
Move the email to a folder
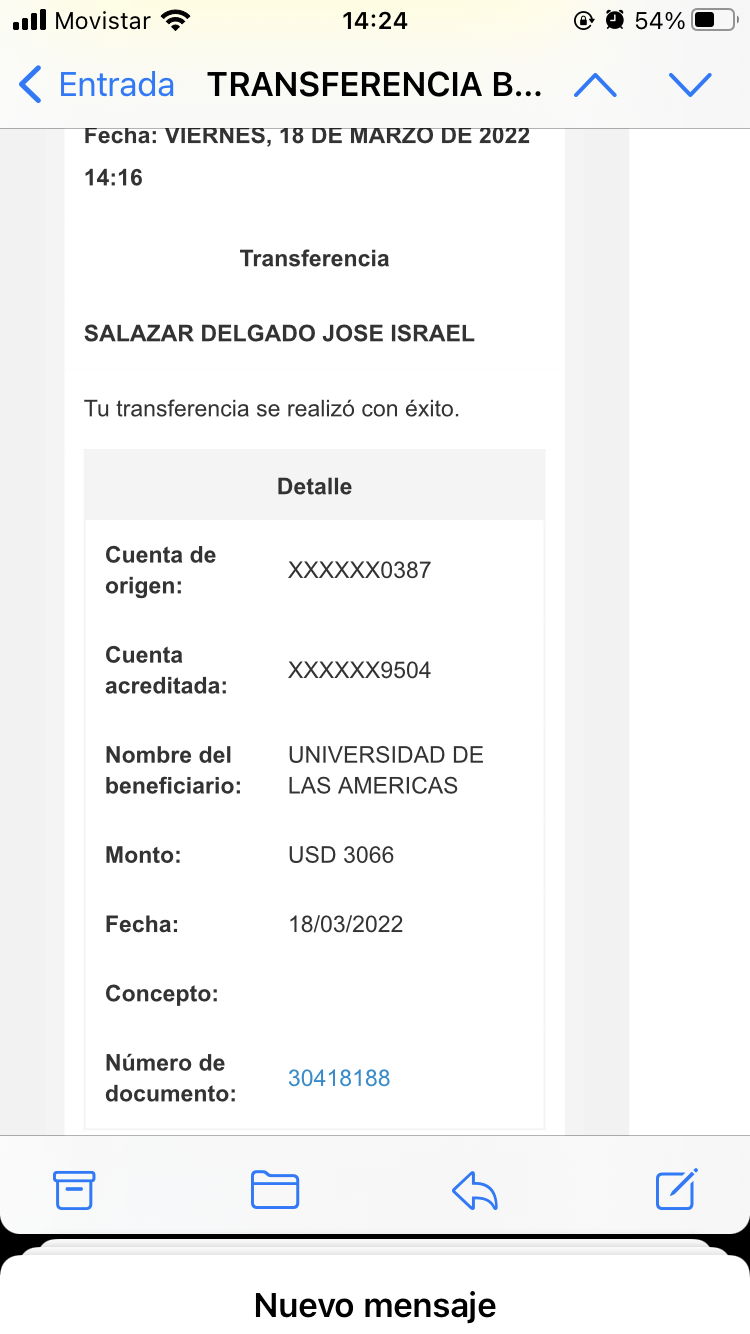(275, 1190)
